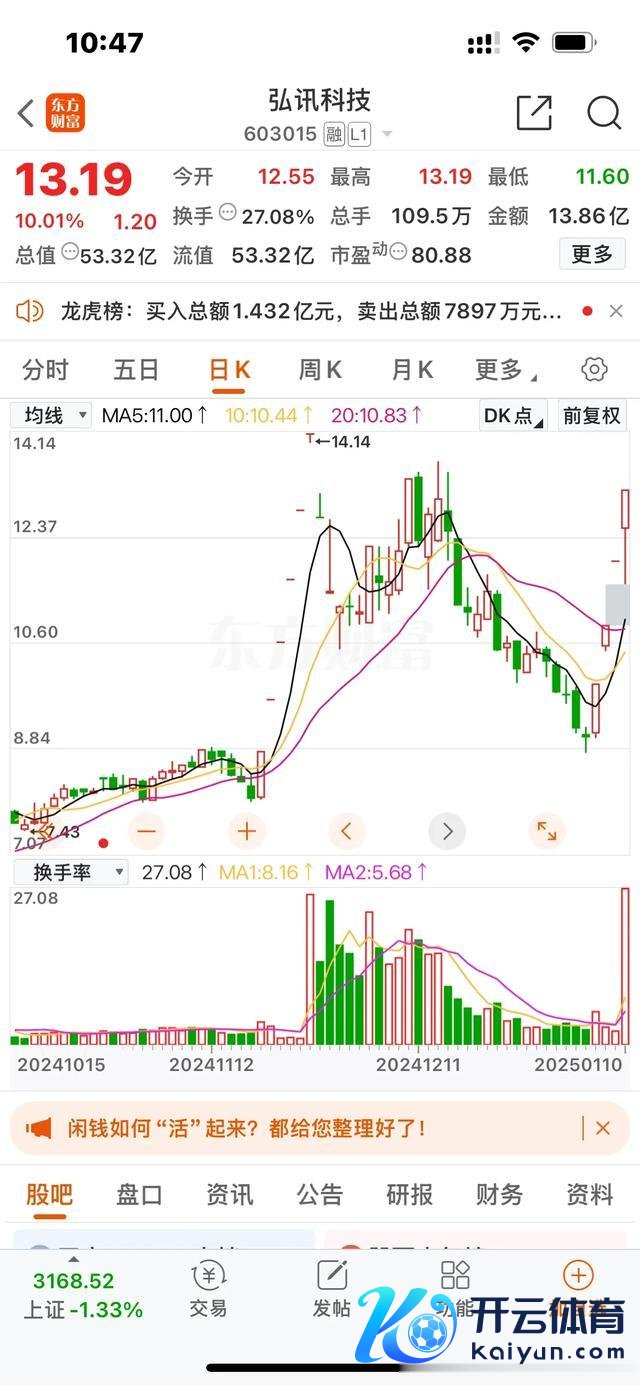Screen dimensions: 640x1385
Task: Close the 闲钱 promotion banner
Action: [x=602, y=1128]
